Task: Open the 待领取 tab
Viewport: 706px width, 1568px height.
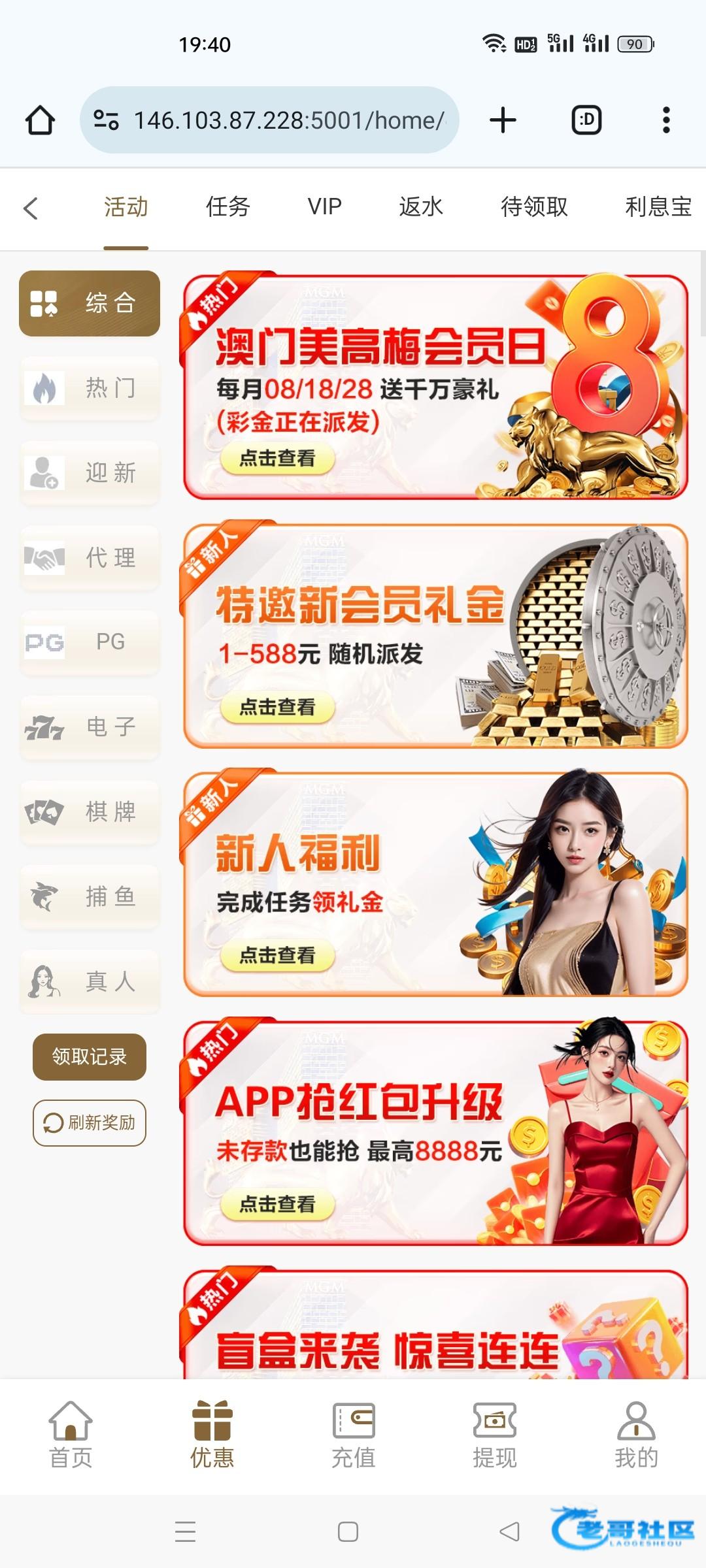Action: pos(534,207)
